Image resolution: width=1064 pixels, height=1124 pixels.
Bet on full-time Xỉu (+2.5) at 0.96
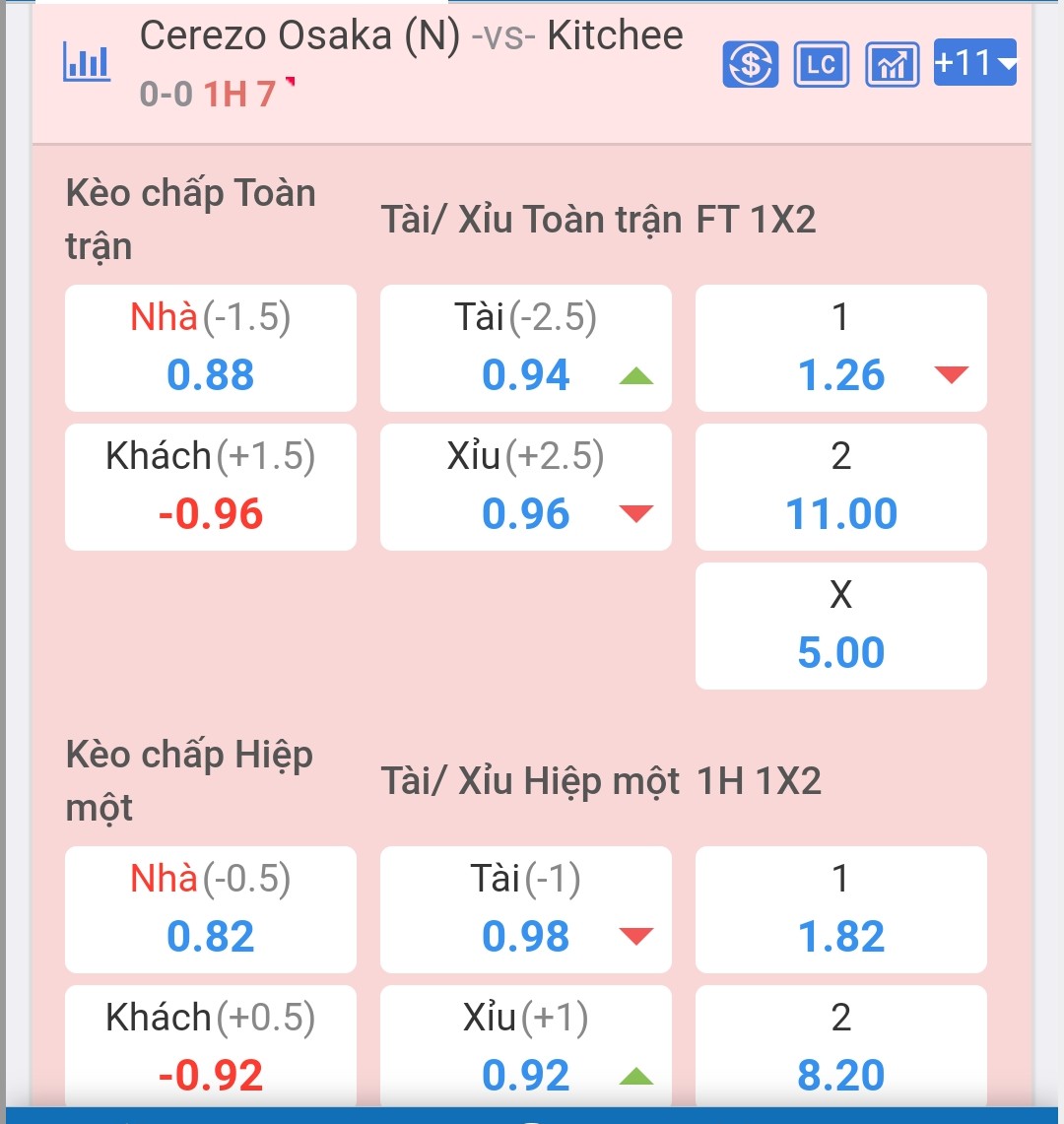coord(526,487)
